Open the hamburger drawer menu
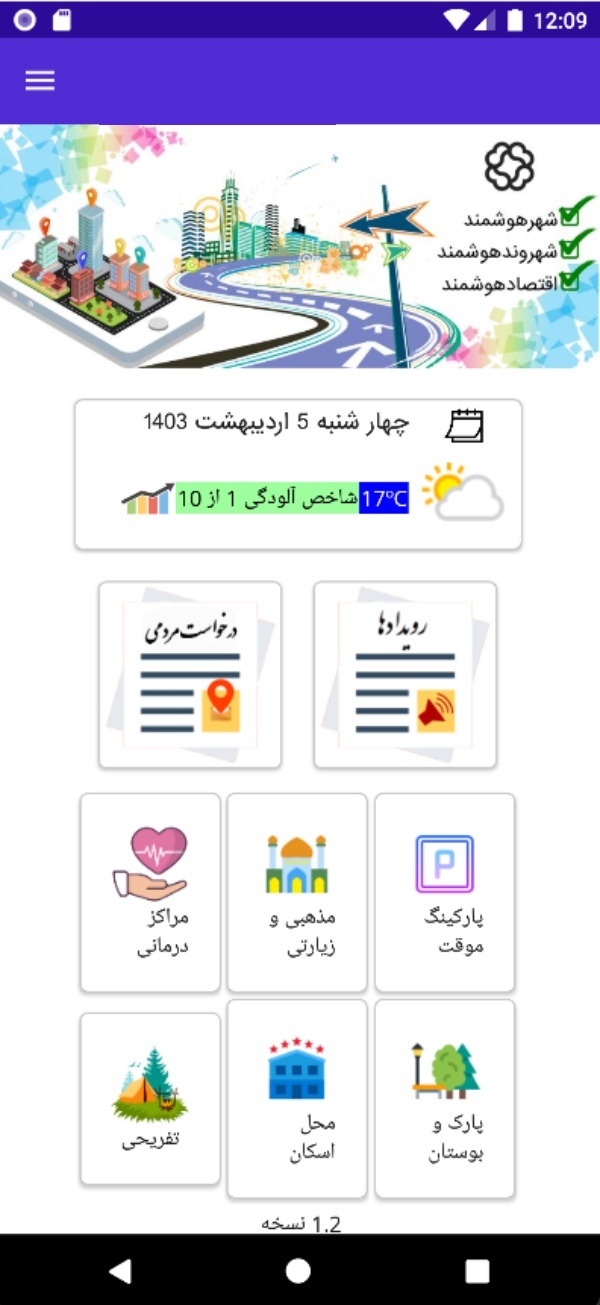This screenshot has width=600, height=1305. point(40,81)
